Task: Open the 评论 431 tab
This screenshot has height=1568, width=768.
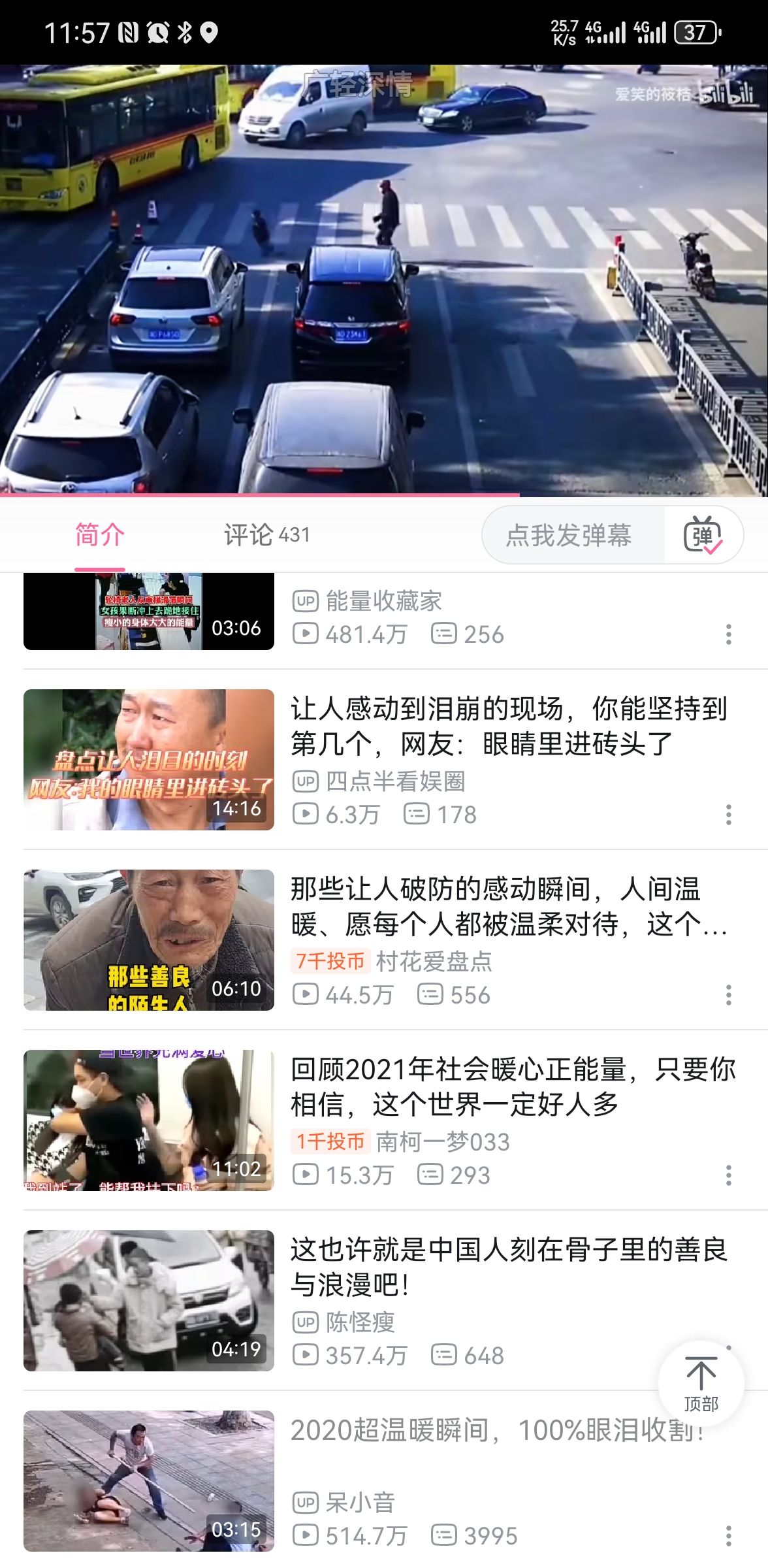Action: (x=266, y=535)
